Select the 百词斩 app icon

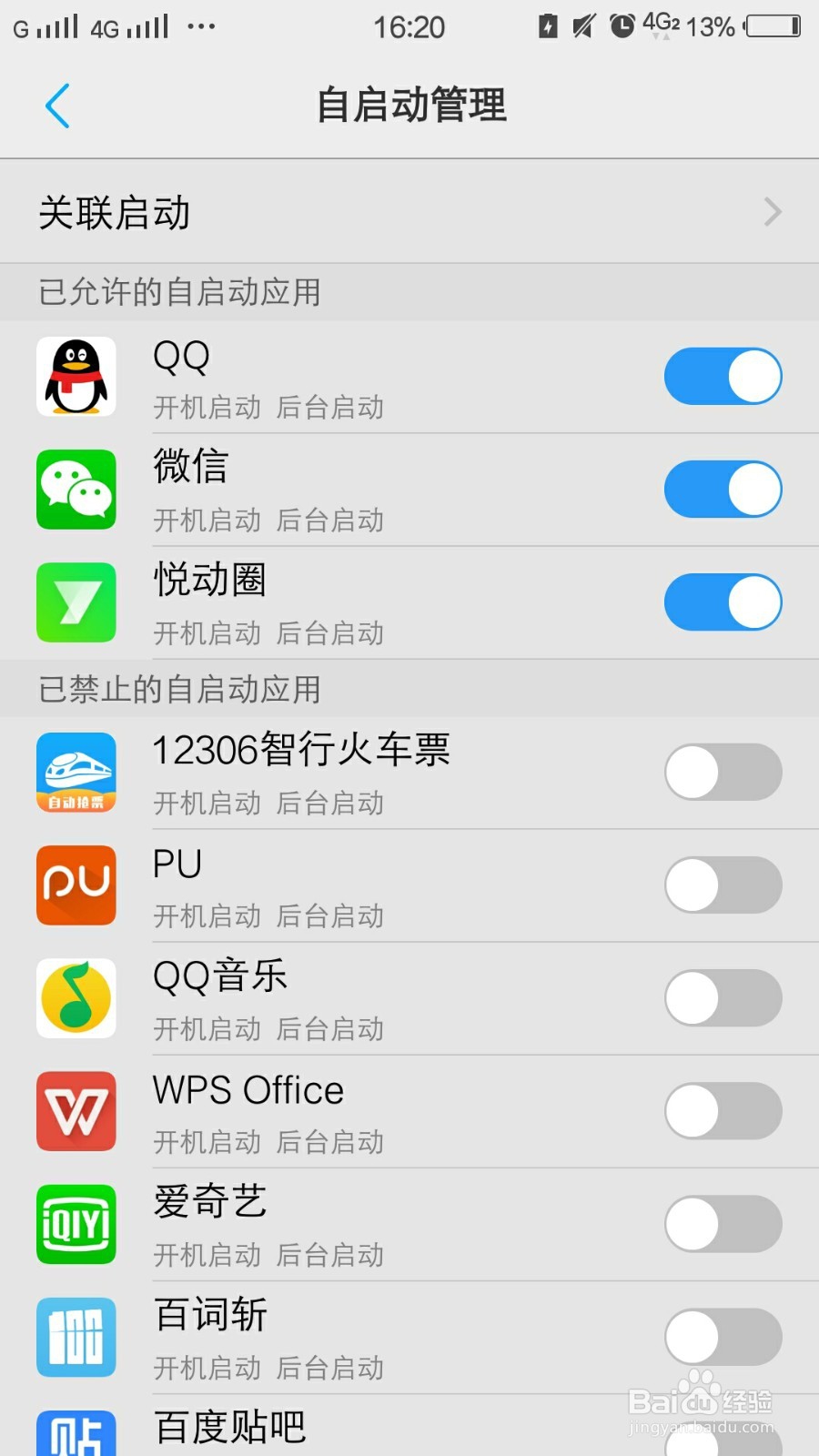(x=76, y=1337)
